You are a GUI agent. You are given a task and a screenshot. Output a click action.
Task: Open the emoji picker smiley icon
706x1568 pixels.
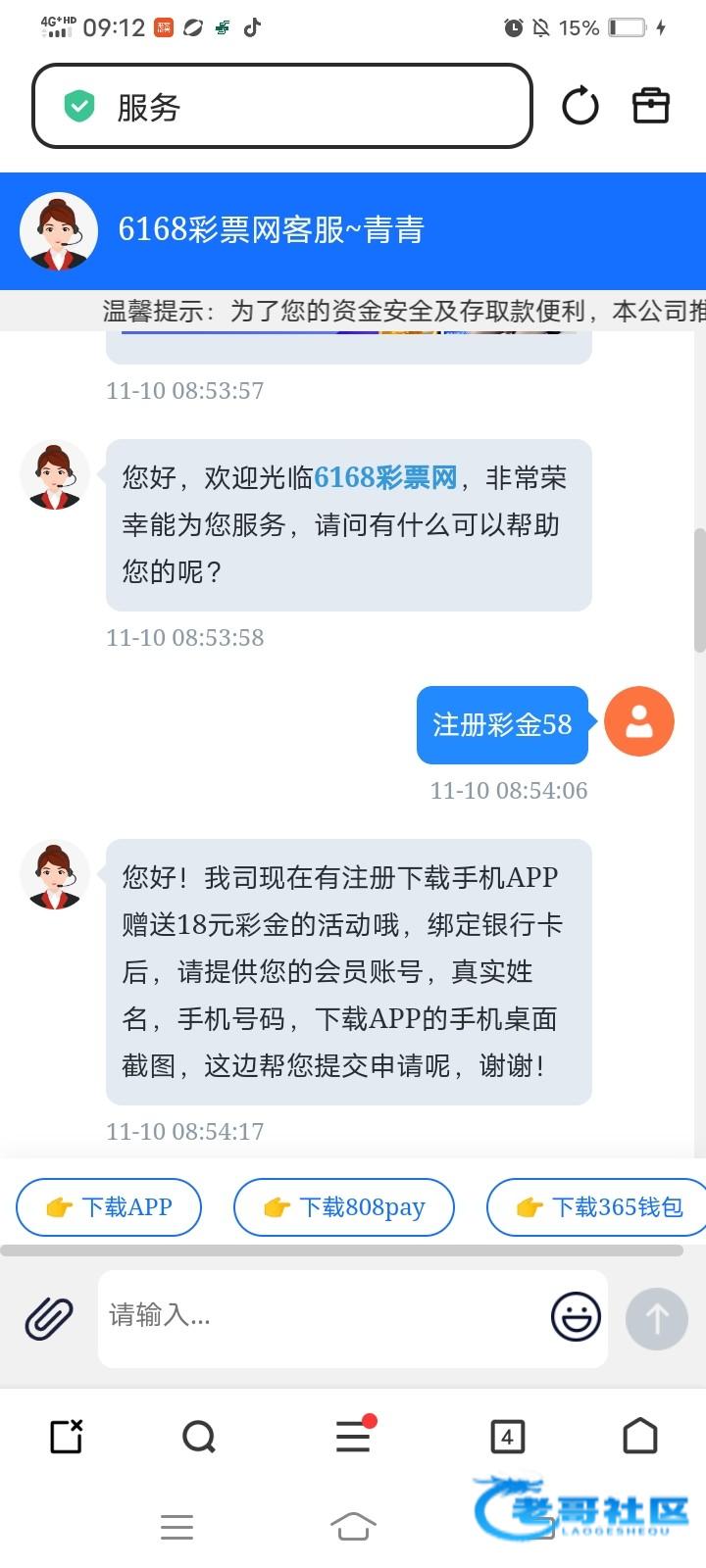point(576,1316)
